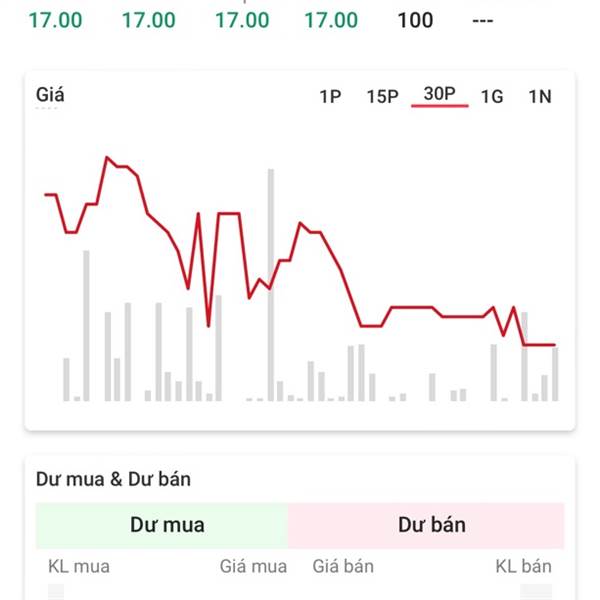Choose the 30P chart interval
This screenshot has width=600, height=600.
pos(440,94)
